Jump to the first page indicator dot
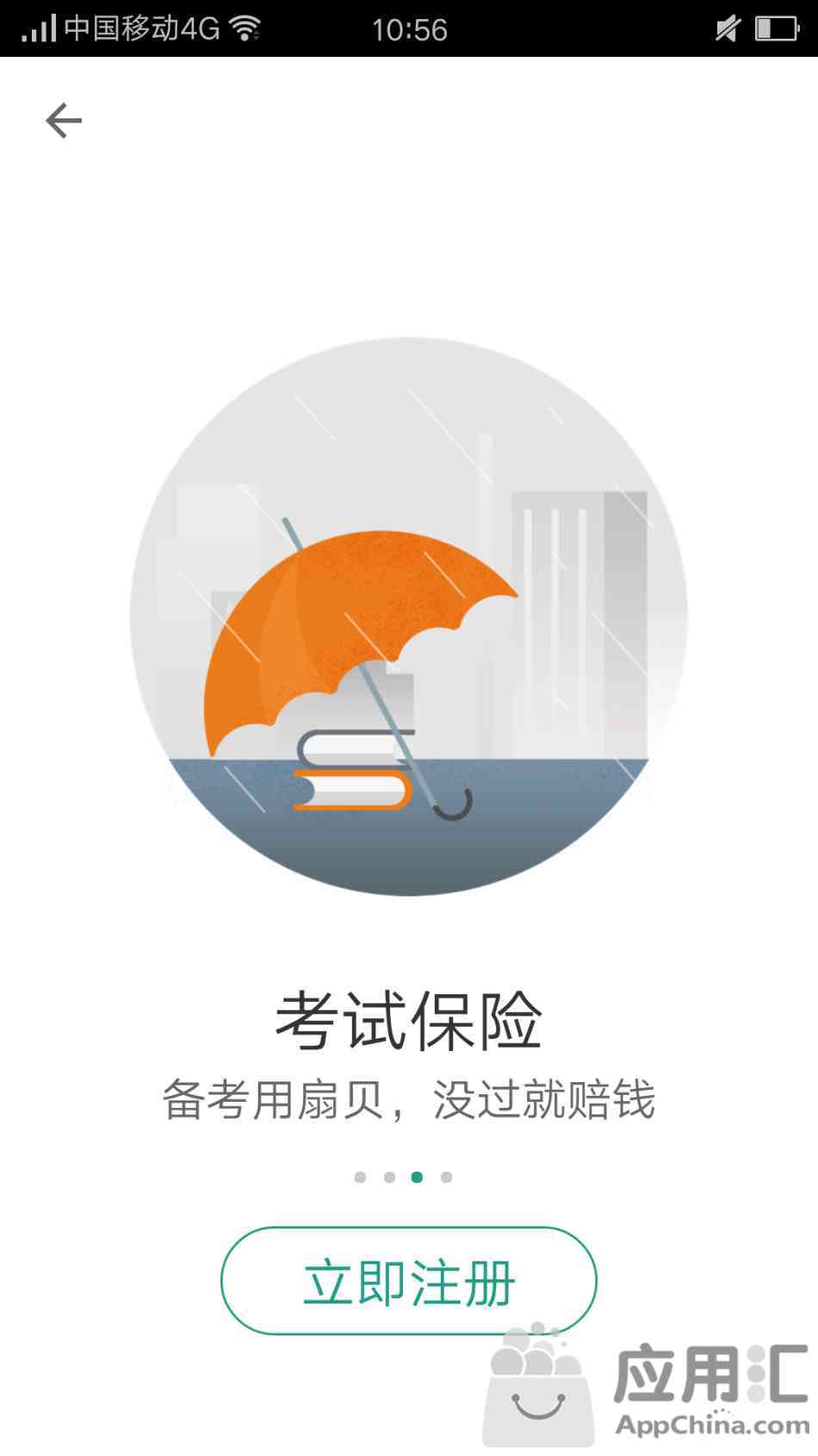The height and width of the screenshot is (1456, 818). pos(360,1177)
